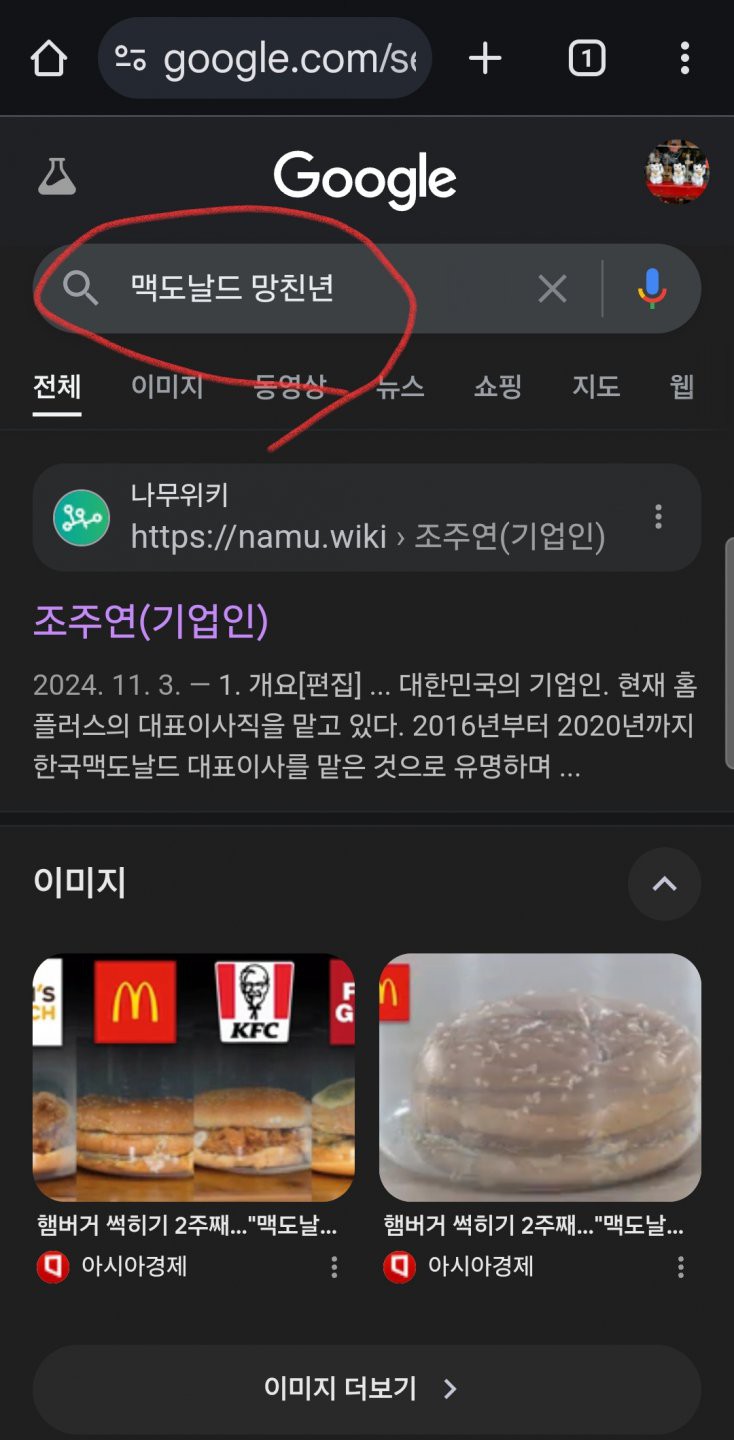The height and width of the screenshot is (1440, 734).
Task: Clear the search query text
Action: tap(552, 289)
